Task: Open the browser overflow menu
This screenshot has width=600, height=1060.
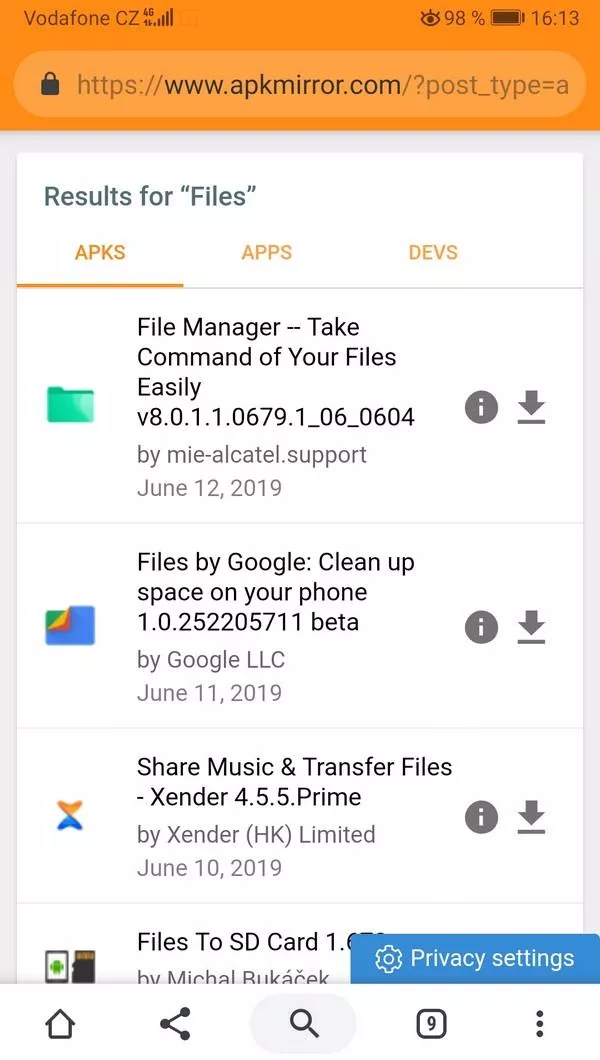Action: point(539,1024)
